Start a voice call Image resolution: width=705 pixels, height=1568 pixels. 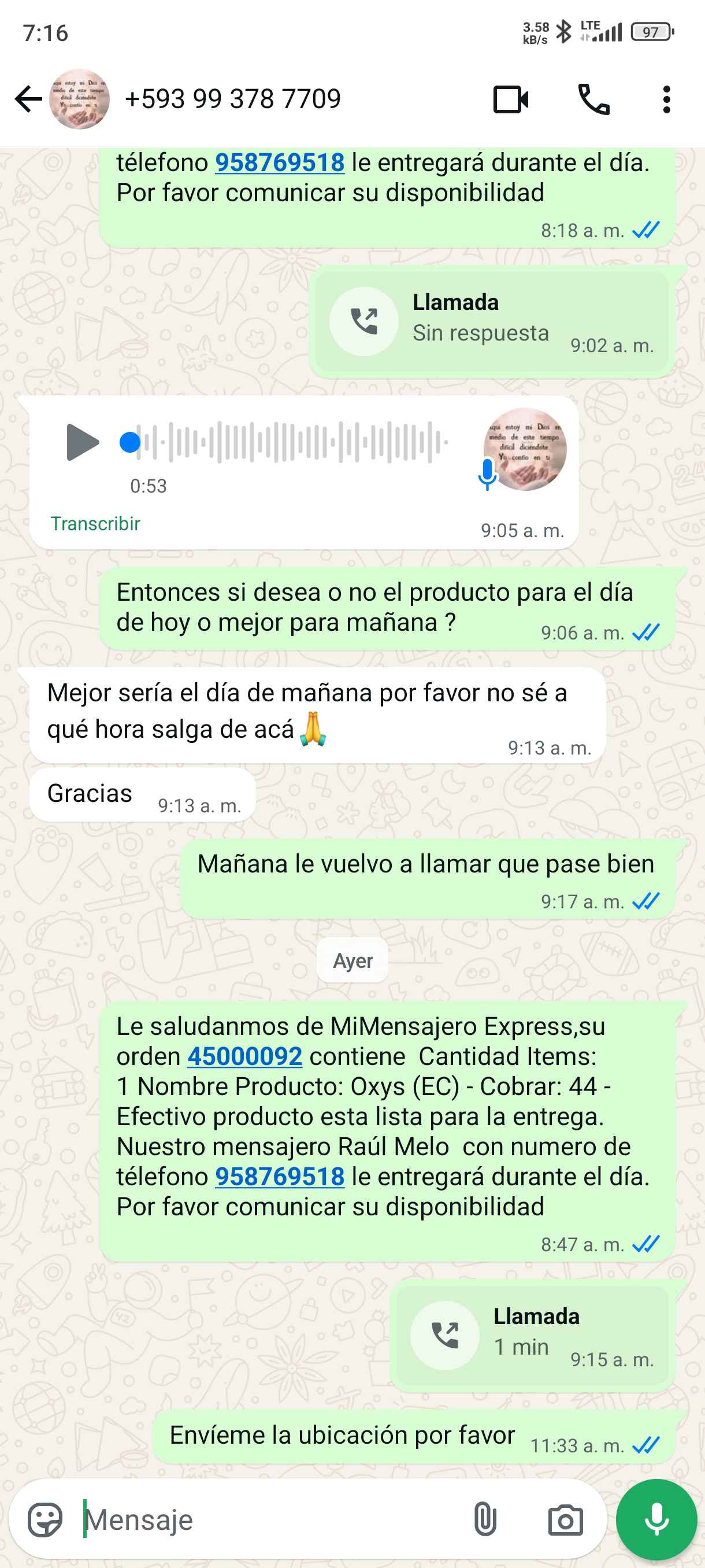(593, 100)
